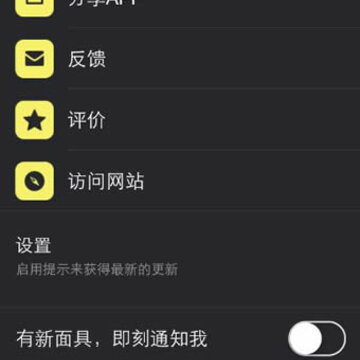Toggle the 有新面具，即刻通知我 switch
The width and height of the screenshot is (360, 360).
(317, 338)
